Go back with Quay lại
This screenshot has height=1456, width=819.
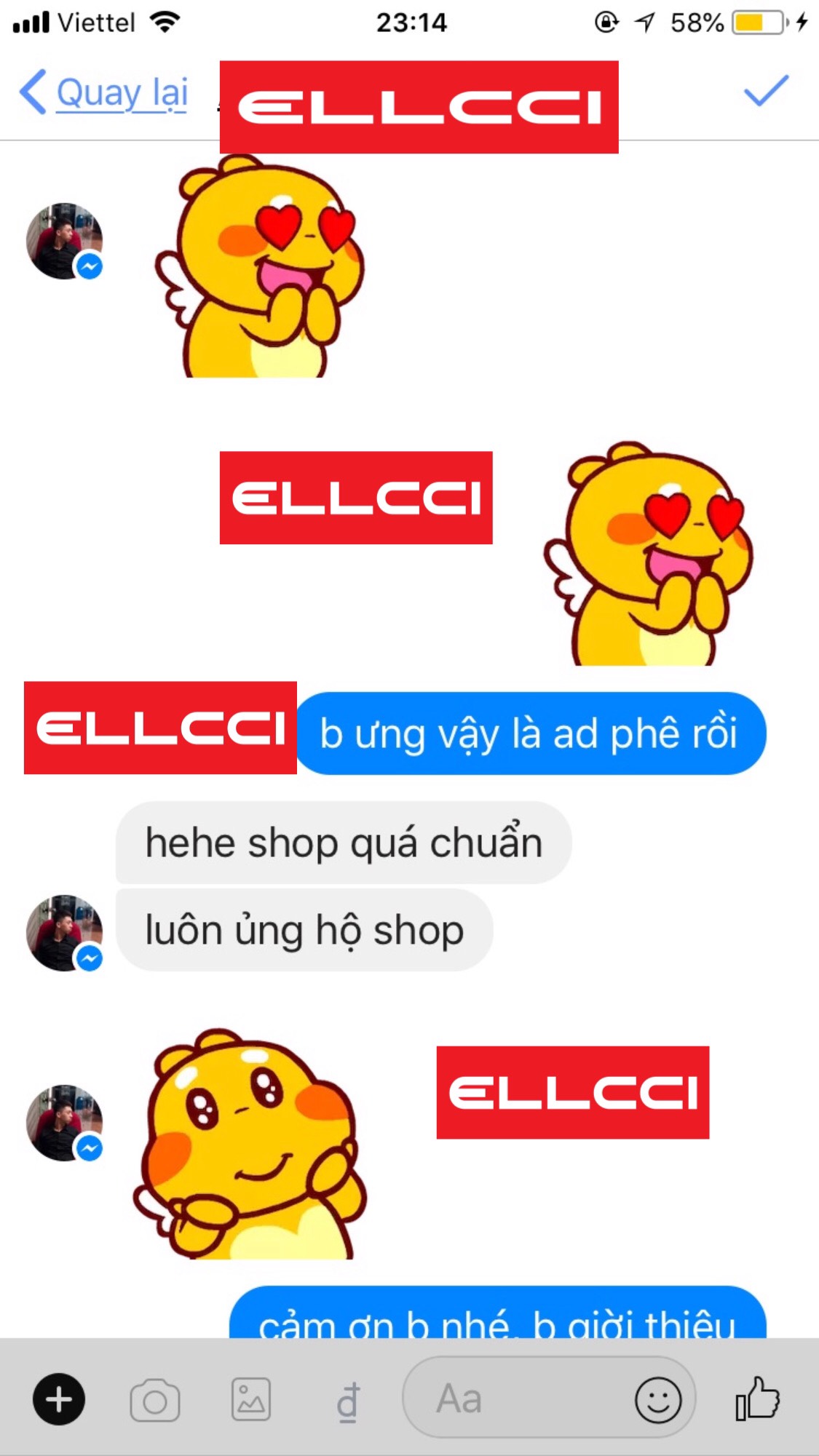pyautogui.click(x=106, y=93)
